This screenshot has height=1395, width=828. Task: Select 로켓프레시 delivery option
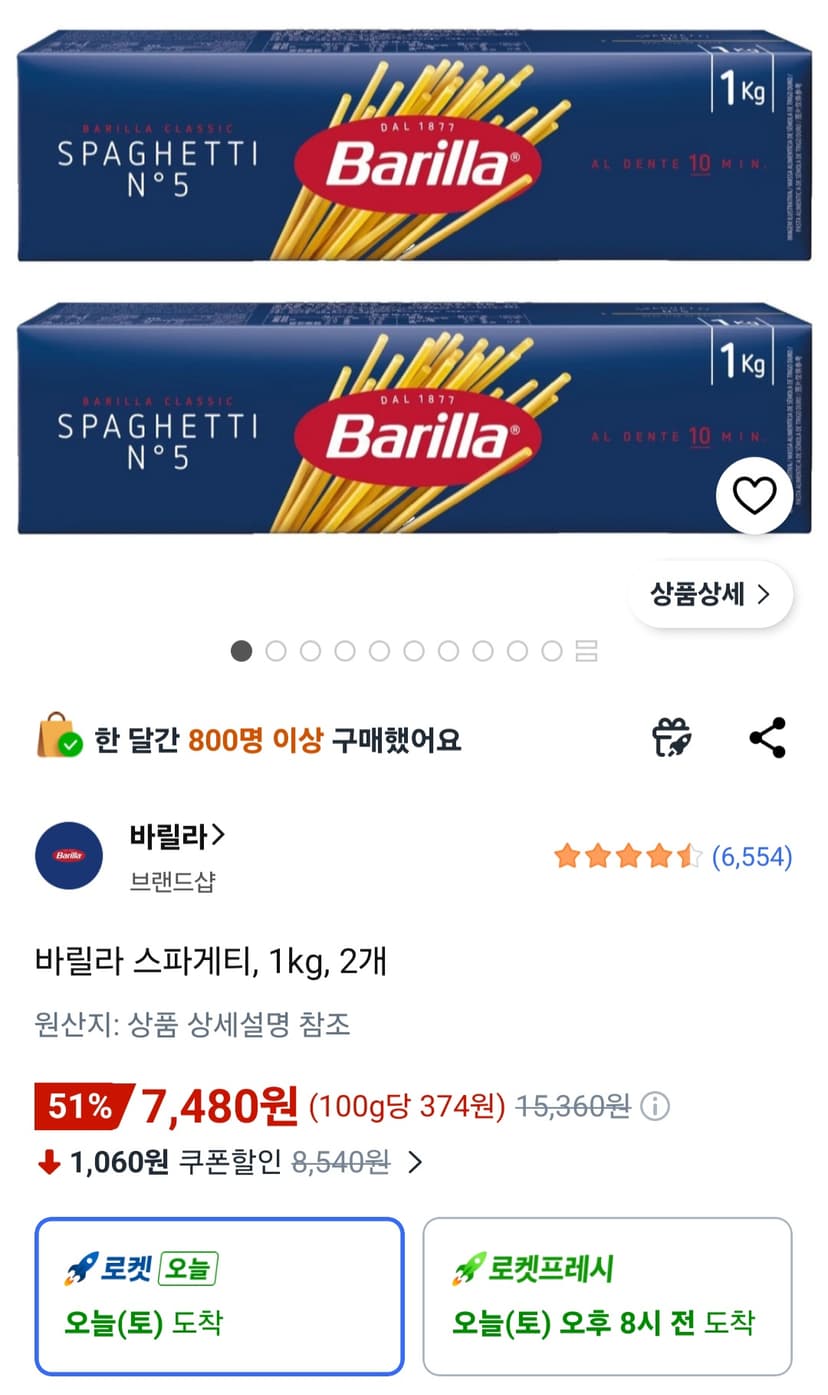(x=607, y=1296)
